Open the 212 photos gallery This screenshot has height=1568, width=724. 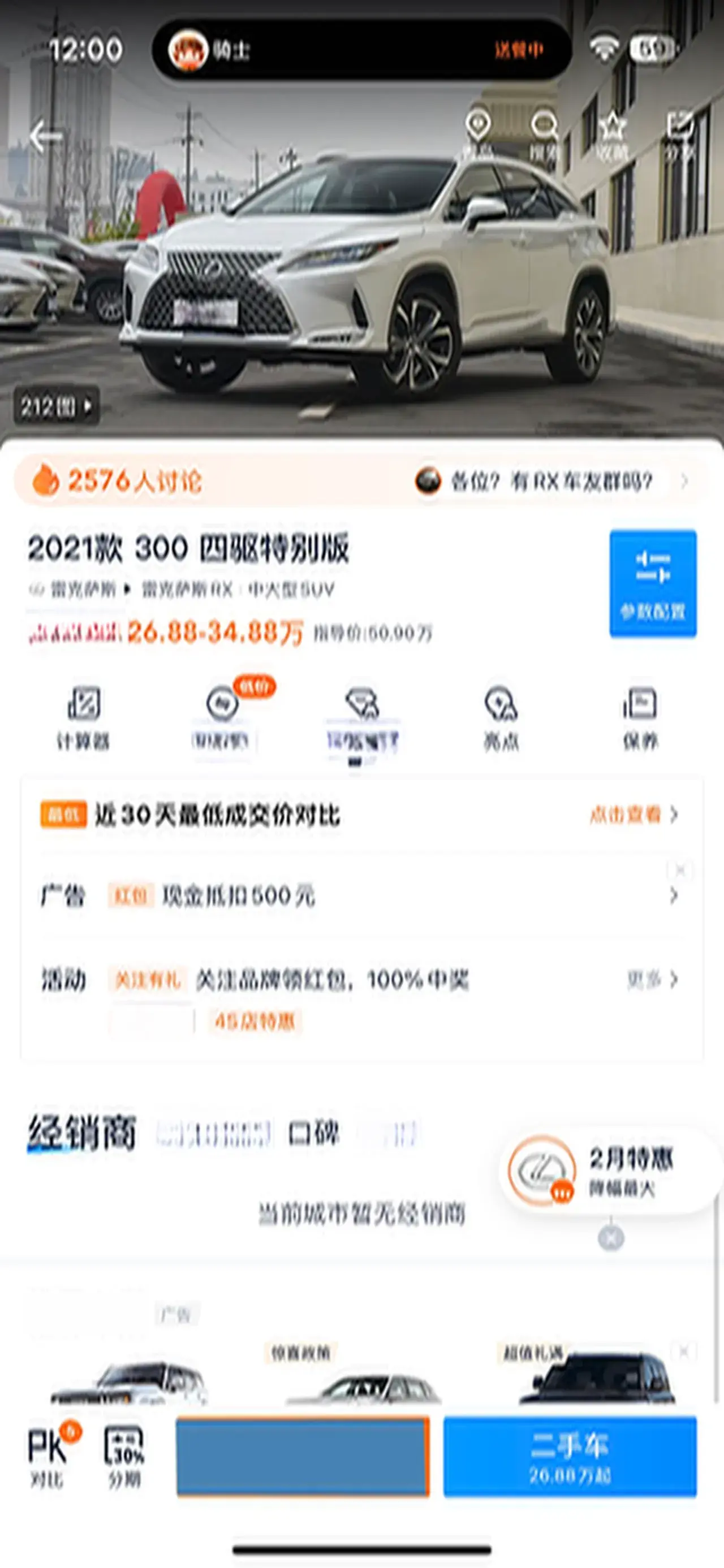pyautogui.click(x=57, y=405)
